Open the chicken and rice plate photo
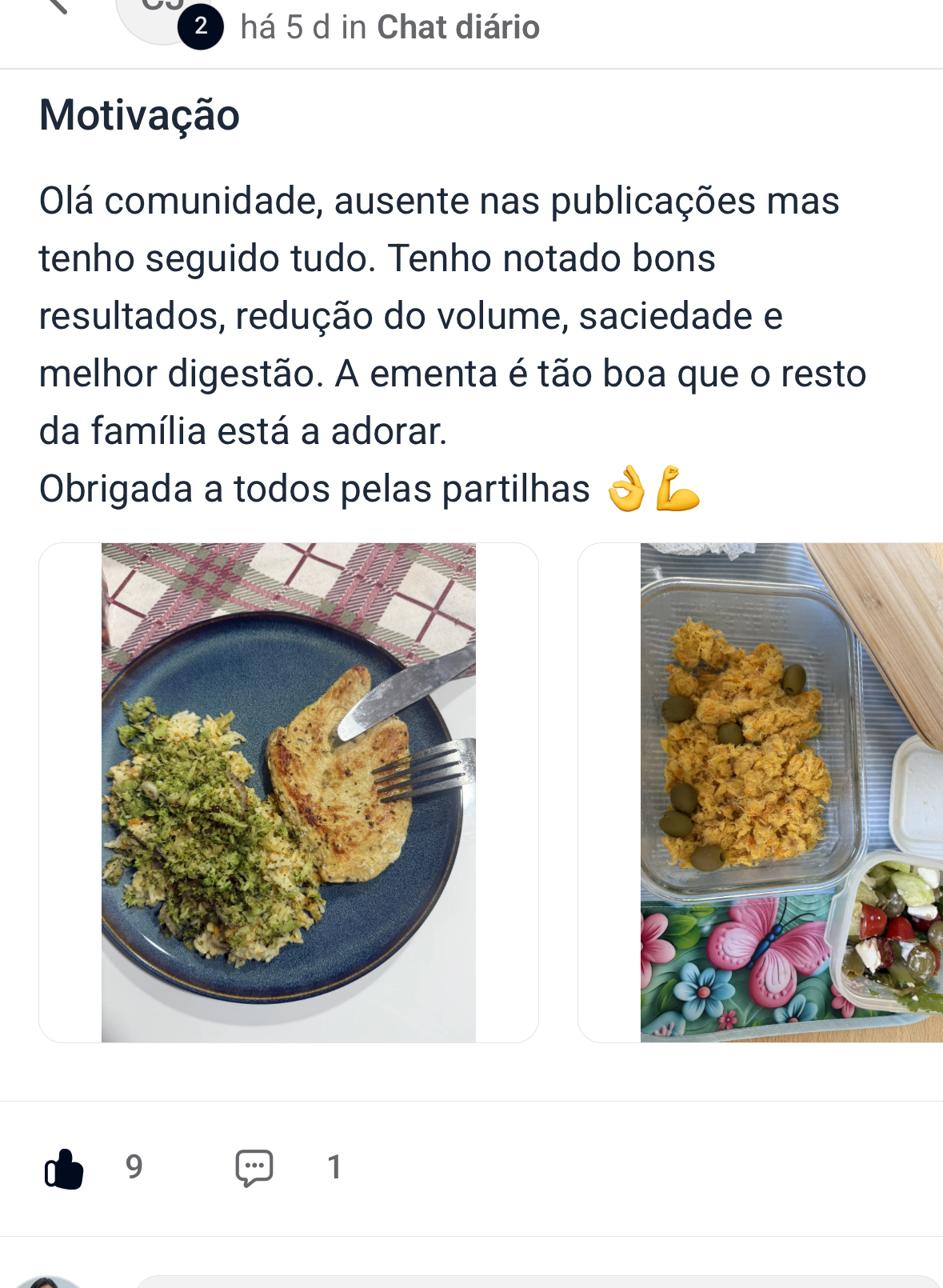This screenshot has height=1288, width=943. tap(288, 792)
